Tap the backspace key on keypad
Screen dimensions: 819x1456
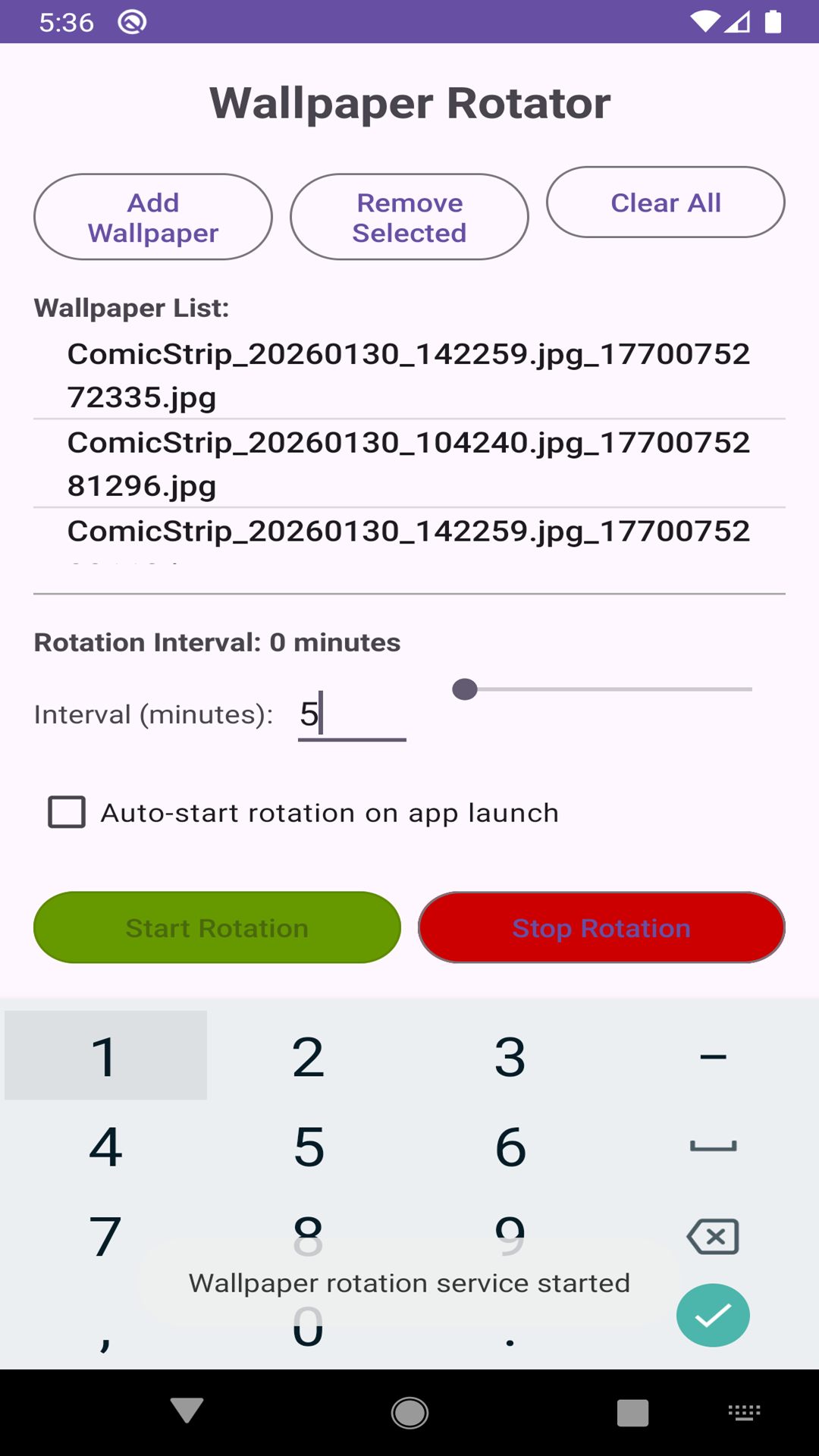click(713, 1236)
